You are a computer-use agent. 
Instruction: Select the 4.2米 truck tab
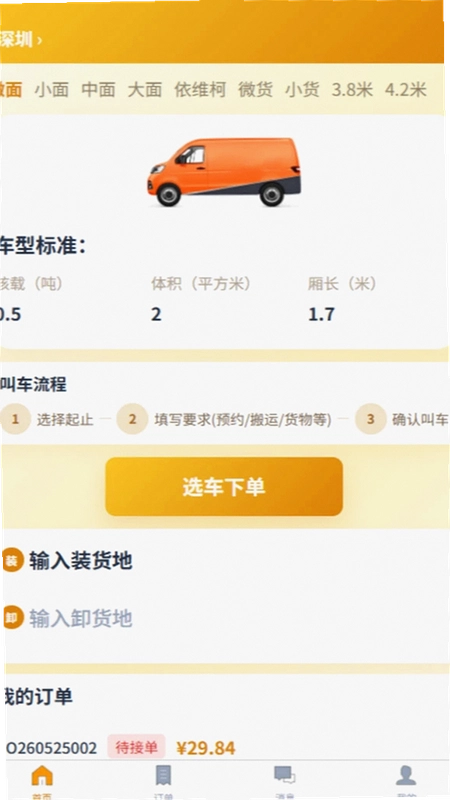(405, 90)
